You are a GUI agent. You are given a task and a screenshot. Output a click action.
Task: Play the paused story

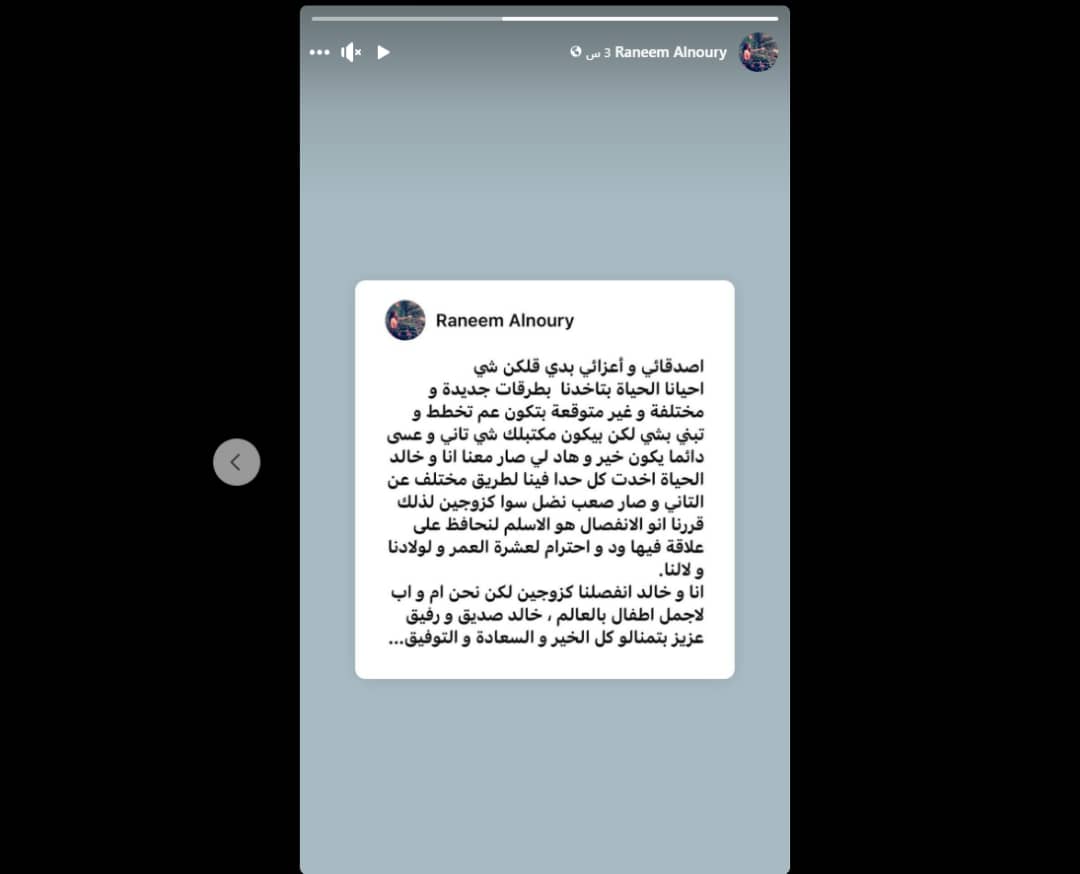(x=384, y=52)
